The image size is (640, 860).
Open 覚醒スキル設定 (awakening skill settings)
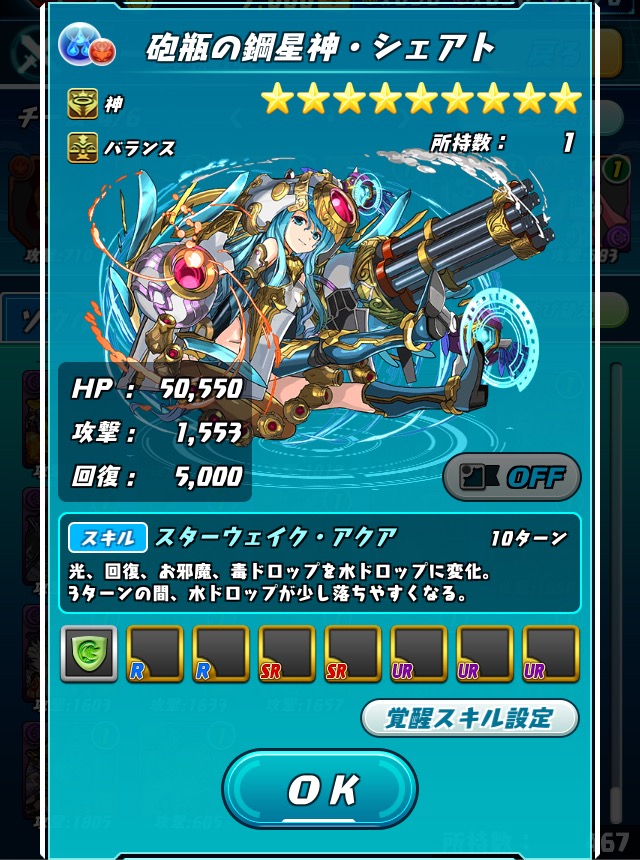pyautogui.click(x=470, y=718)
